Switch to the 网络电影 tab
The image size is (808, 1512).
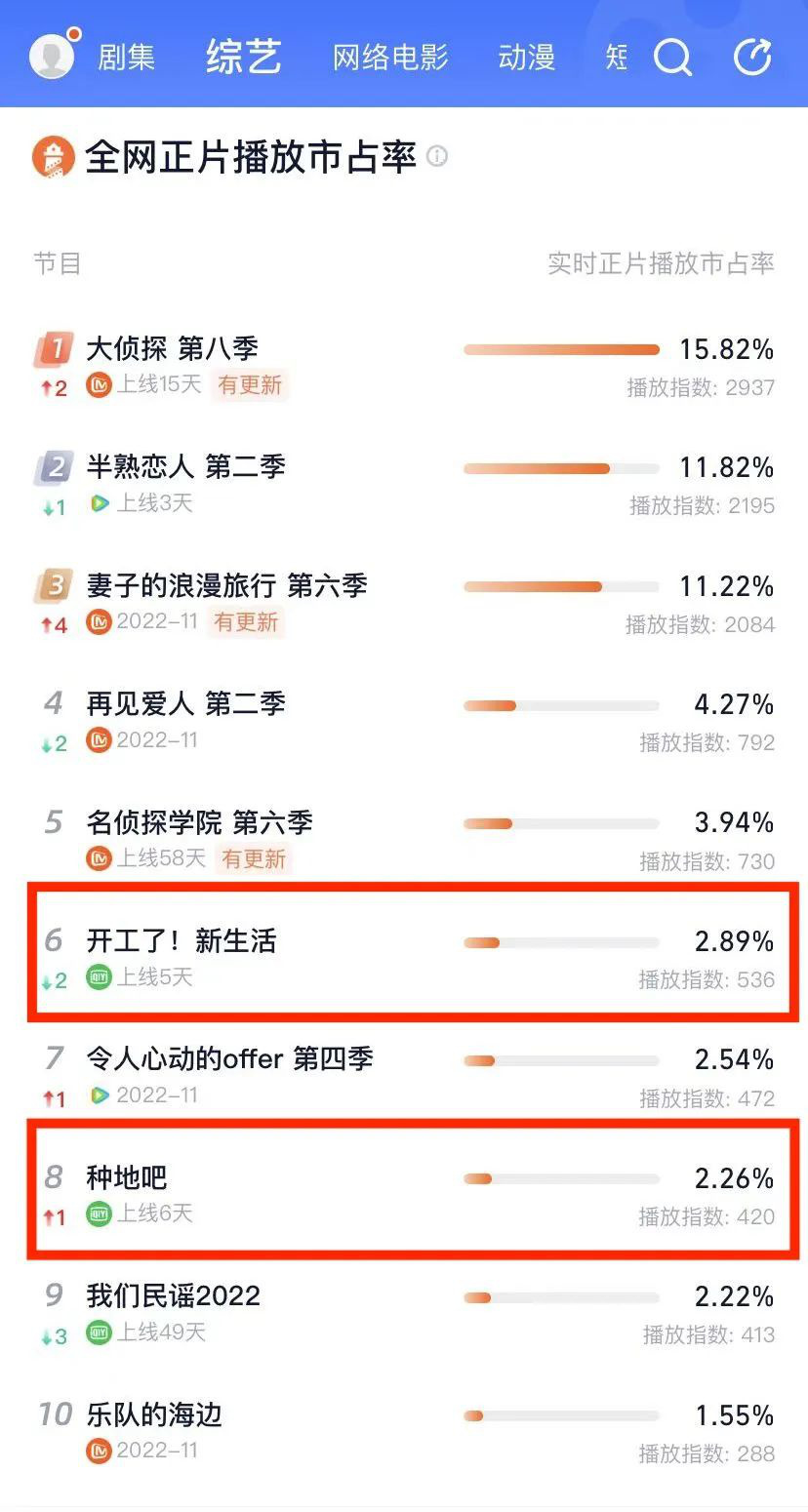[x=390, y=57]
